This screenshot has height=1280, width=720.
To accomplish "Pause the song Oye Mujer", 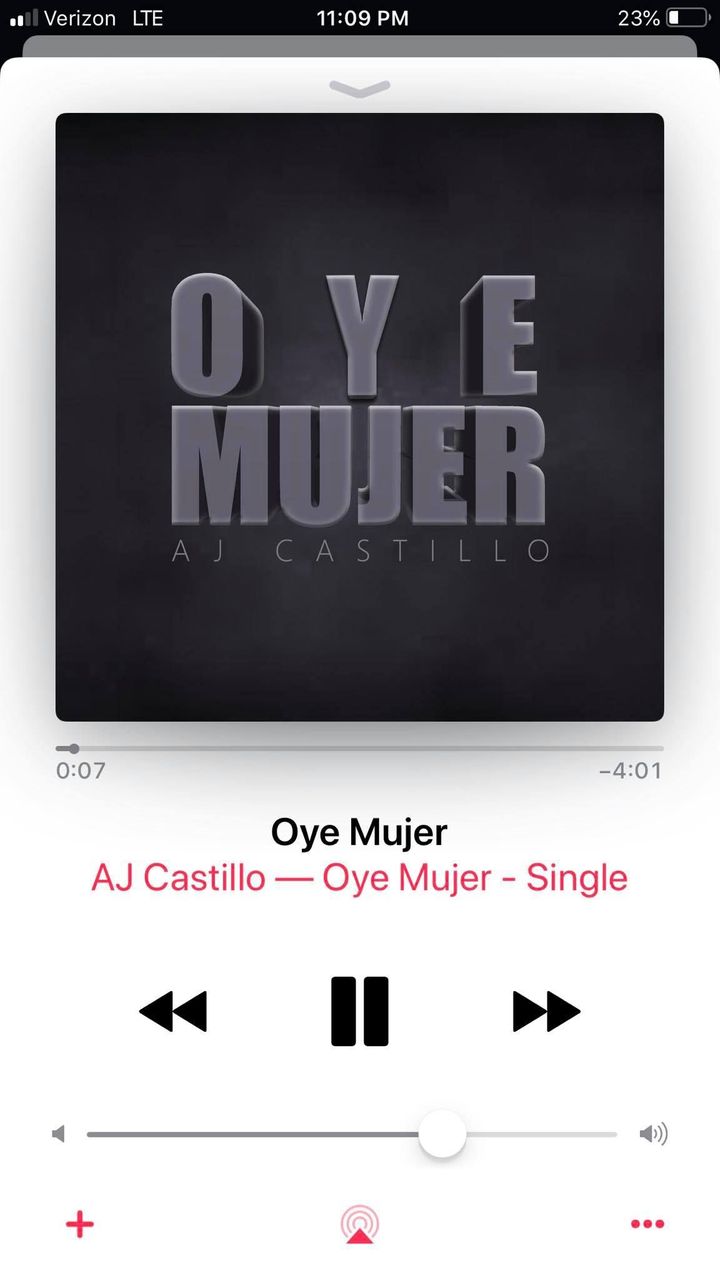I will click(360, 1011).
